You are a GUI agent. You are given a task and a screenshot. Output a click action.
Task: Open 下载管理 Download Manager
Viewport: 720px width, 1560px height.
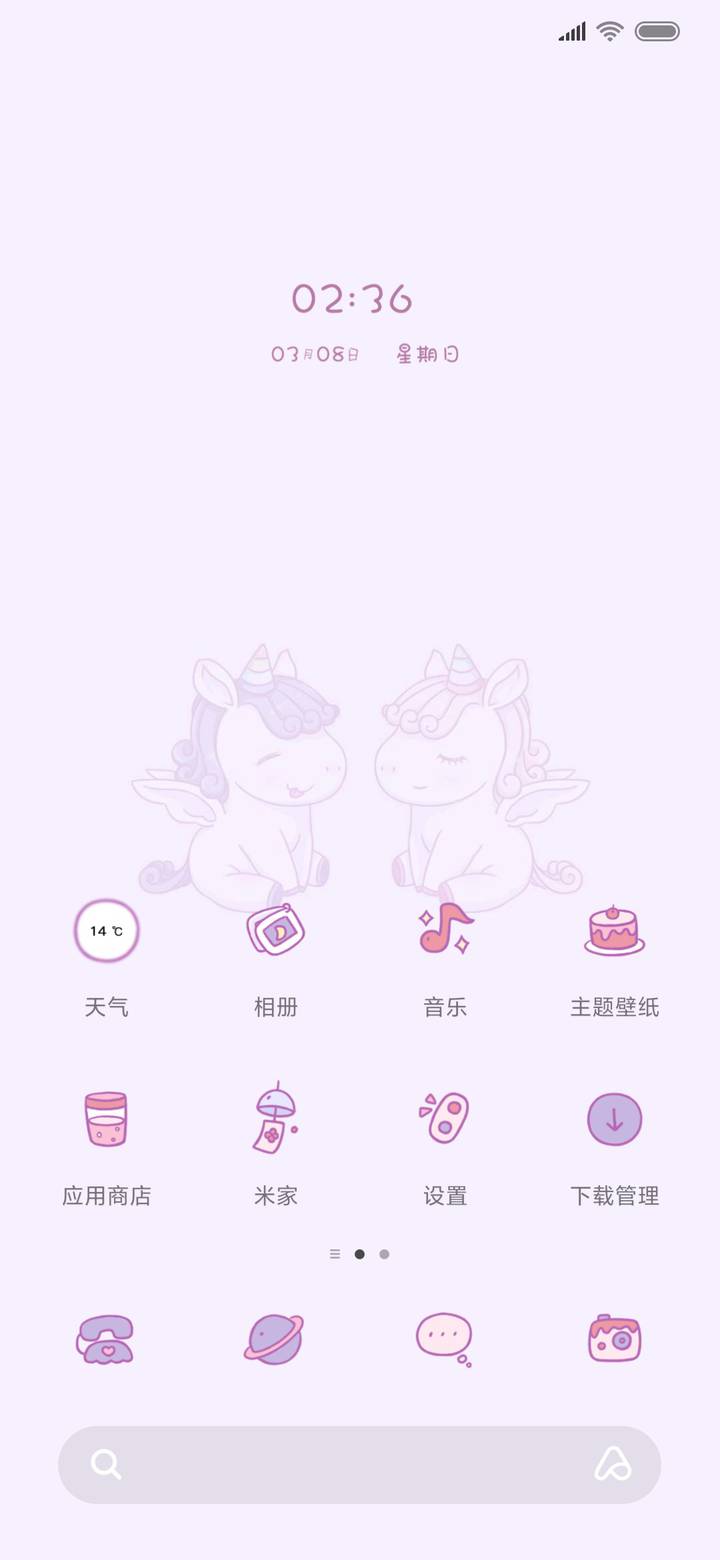[x=613, y=1118]
